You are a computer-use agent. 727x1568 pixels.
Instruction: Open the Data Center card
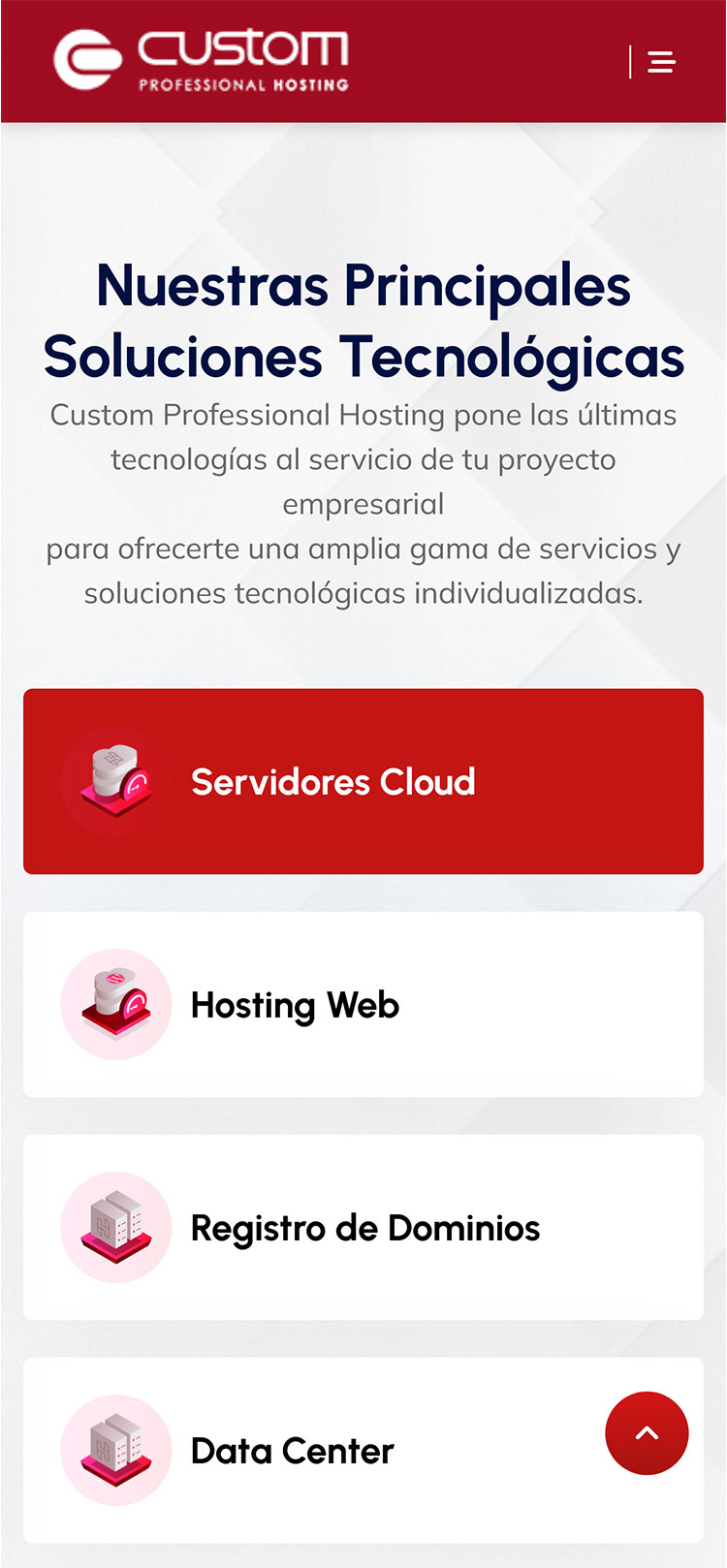(320, 1450)
